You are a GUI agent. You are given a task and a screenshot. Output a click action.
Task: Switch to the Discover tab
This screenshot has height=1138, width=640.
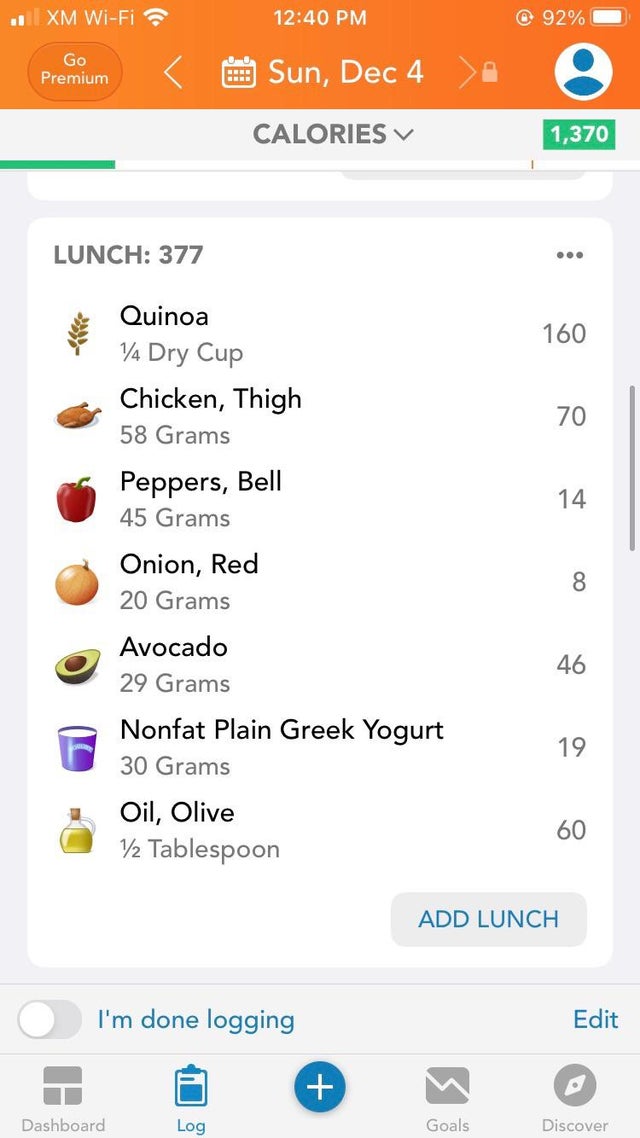tap(575, 1098)
